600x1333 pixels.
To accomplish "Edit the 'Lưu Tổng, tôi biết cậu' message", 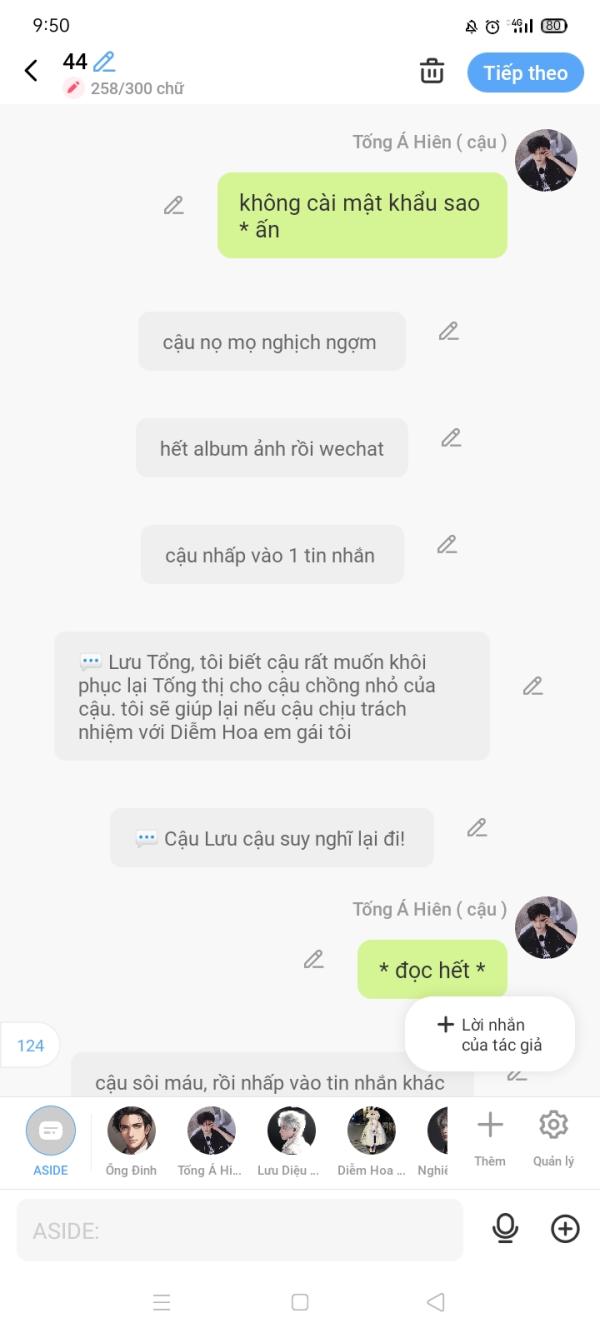I will click(x=533, y=686).
